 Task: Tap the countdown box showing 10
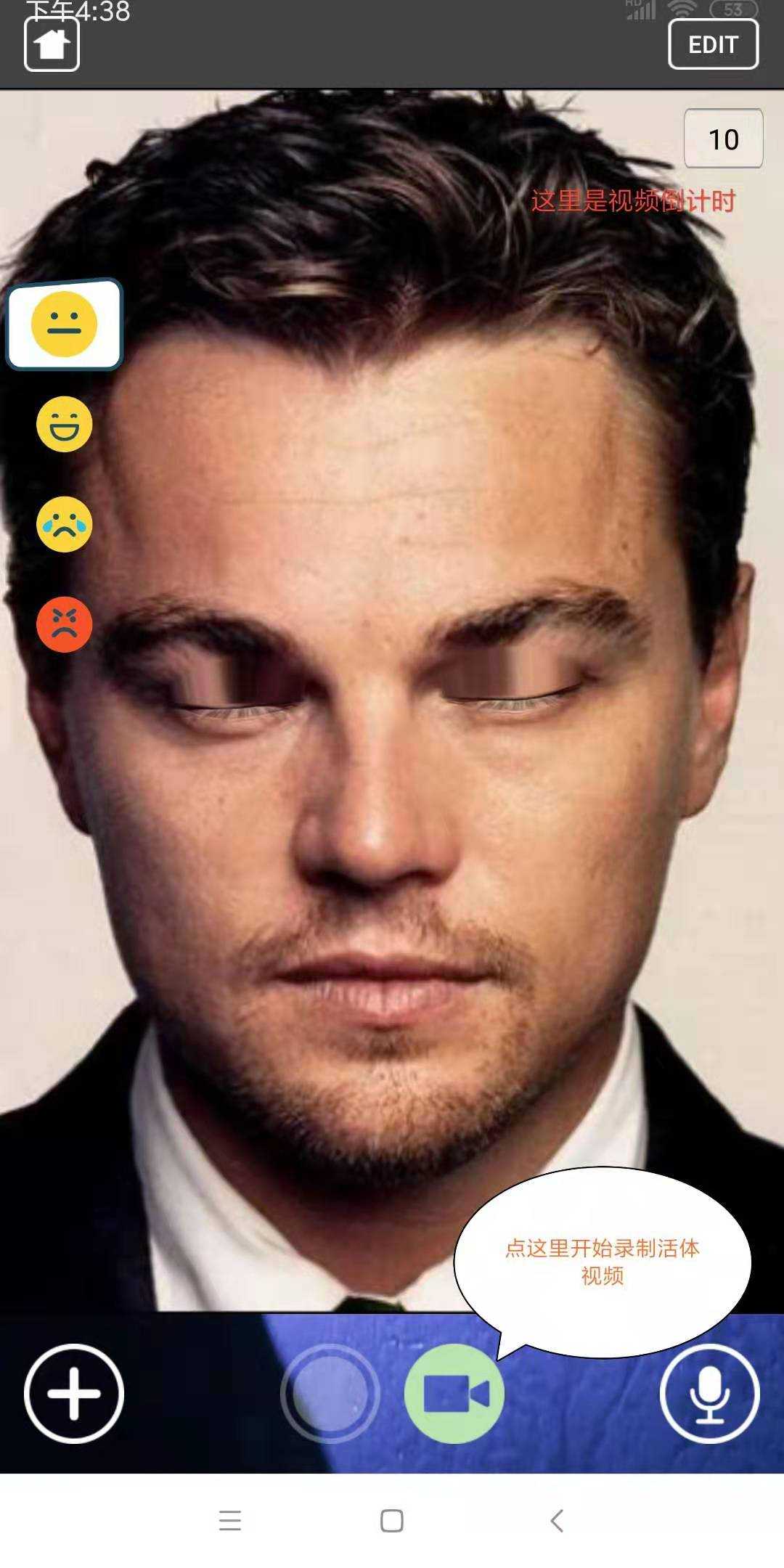[x=723, y=139]
